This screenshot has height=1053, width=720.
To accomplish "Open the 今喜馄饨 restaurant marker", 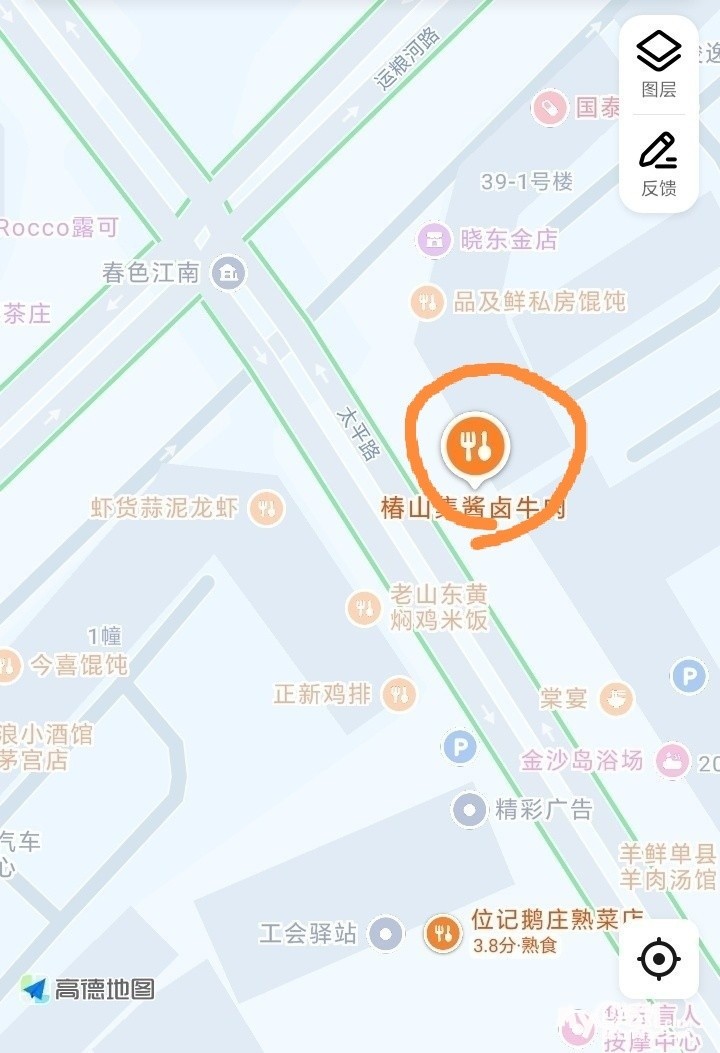I will point(8,665).
